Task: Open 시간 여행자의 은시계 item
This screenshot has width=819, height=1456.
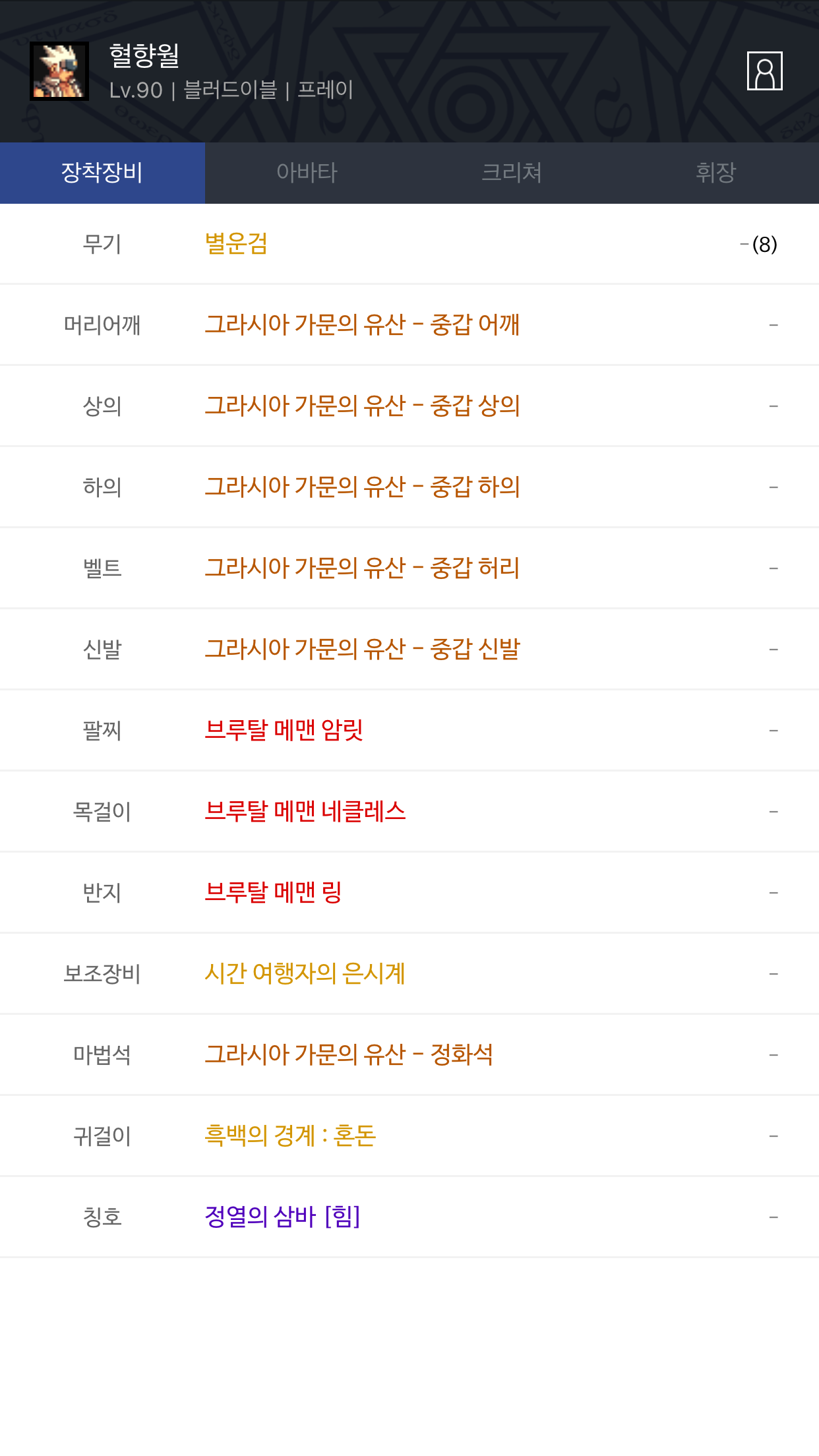Action: pos(305,974)
